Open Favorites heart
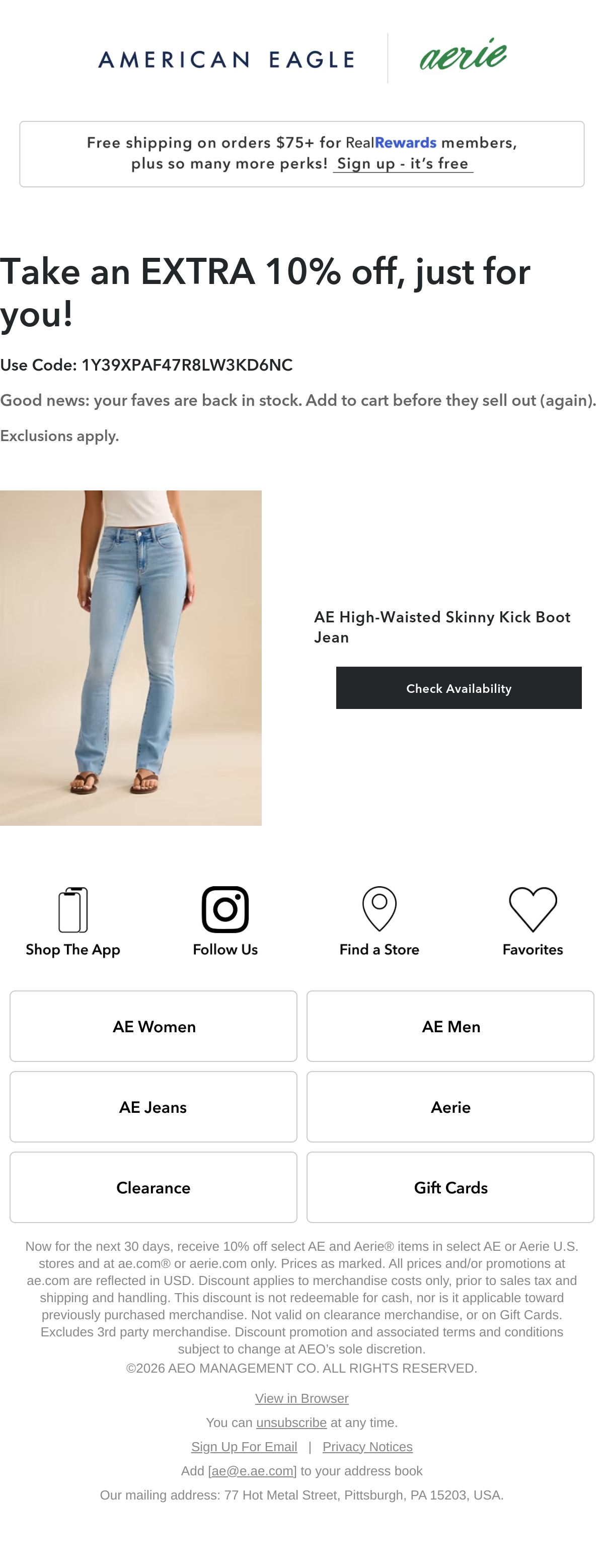Image resolution: width=604 pixels, height=1568 pixels. (533, 921)
